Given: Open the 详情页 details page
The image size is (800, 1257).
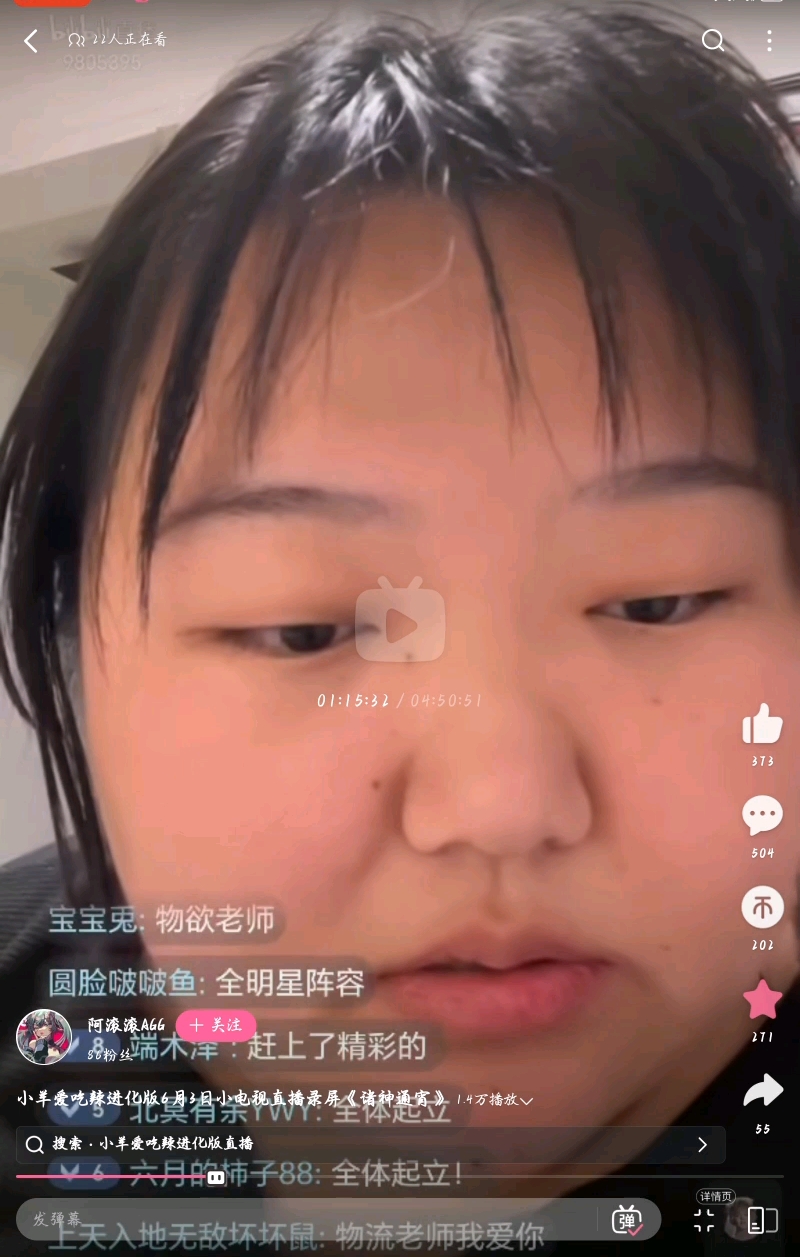Looking at the screenshot, I should pos(705,1220).
